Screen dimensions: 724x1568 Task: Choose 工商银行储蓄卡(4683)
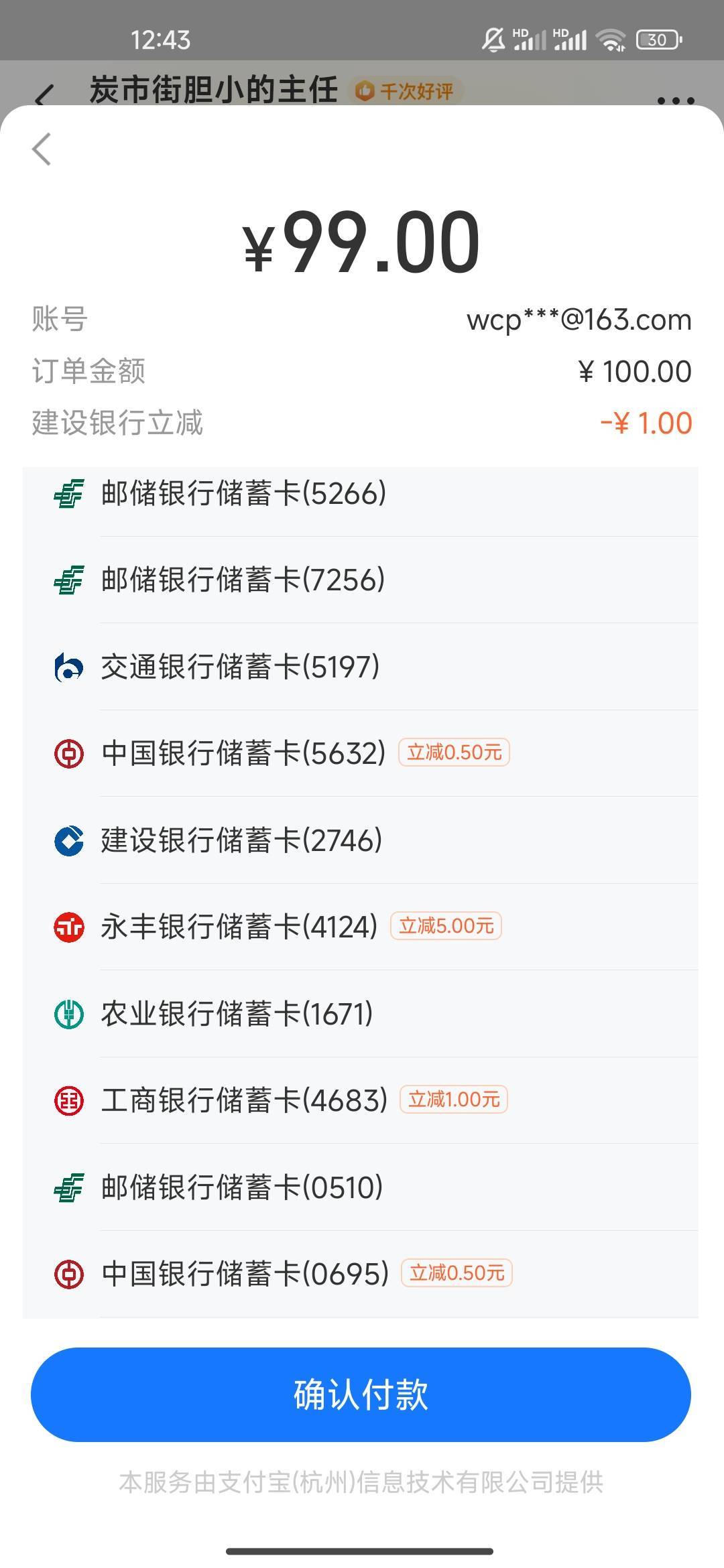pyautogui.click(x=361, y=1100)
